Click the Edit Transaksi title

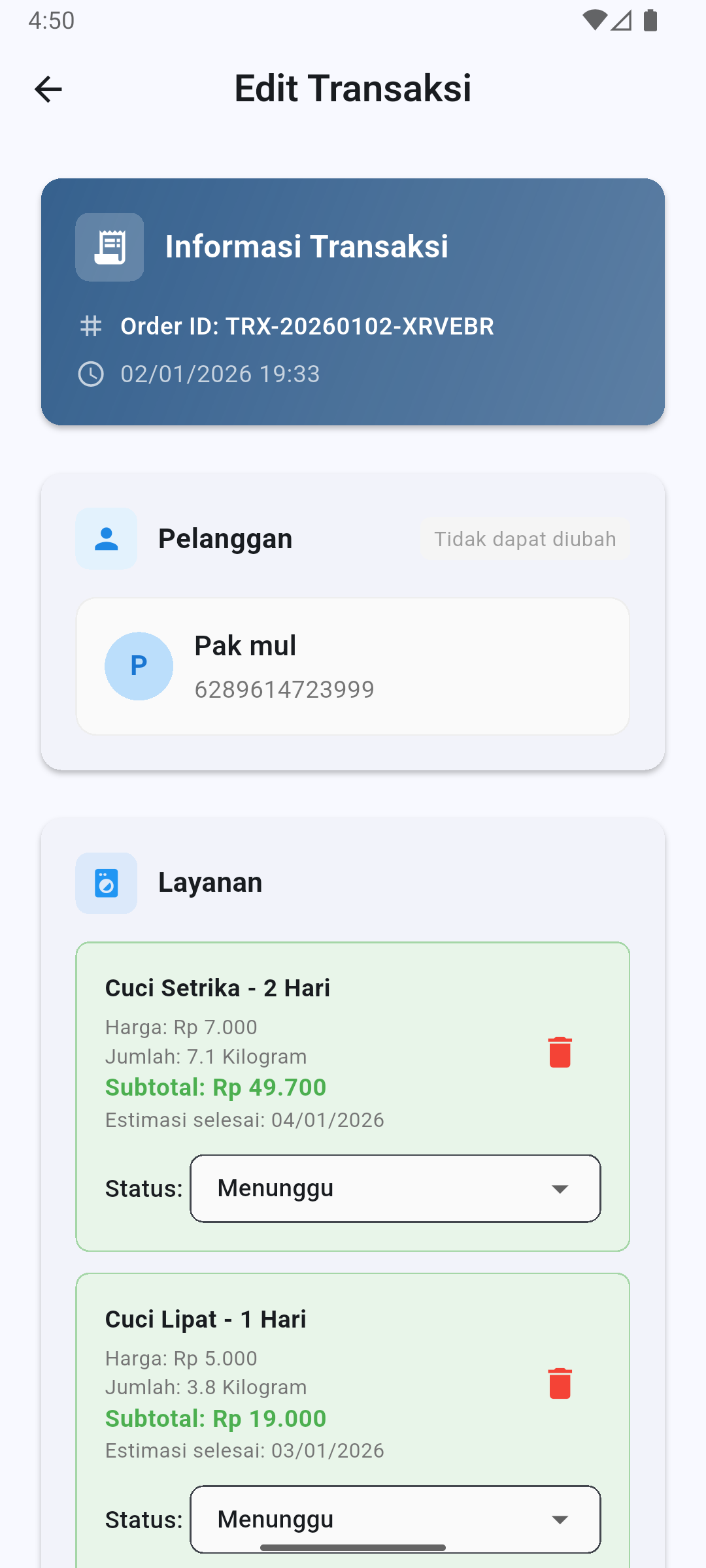353,89
